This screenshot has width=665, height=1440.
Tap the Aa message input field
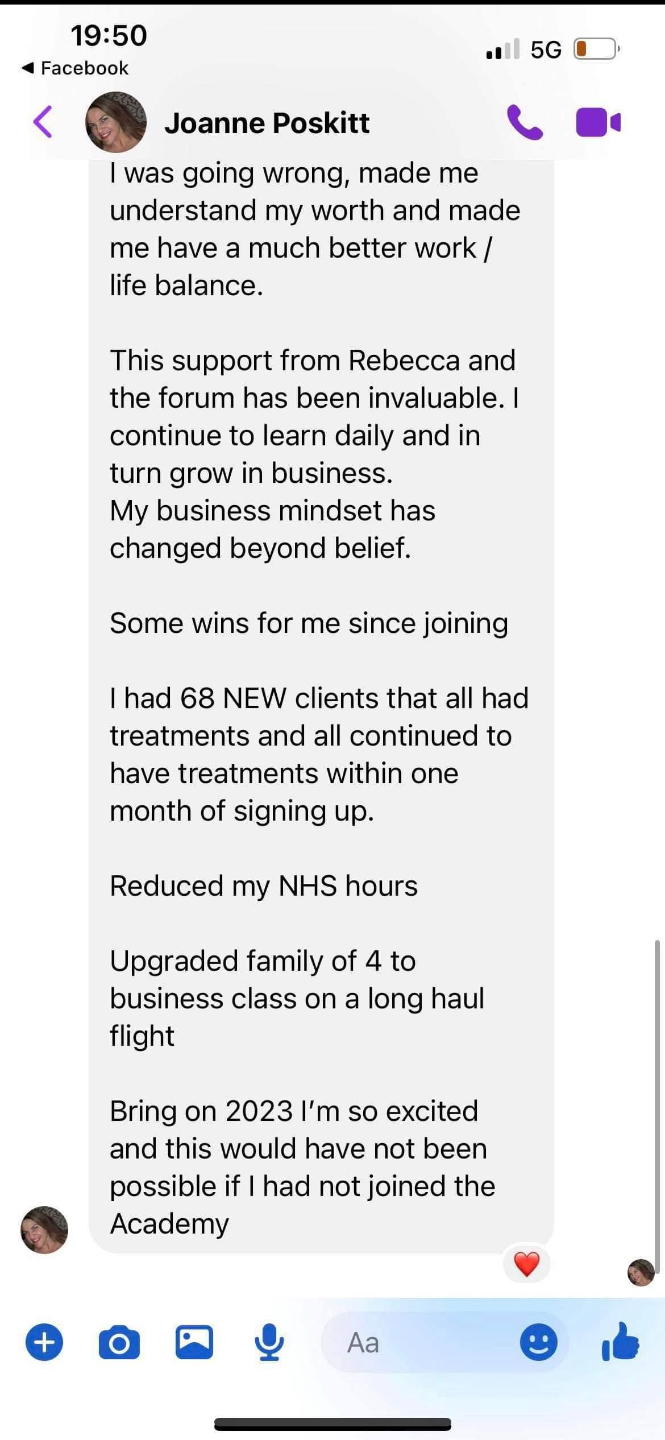[420, 1342]
